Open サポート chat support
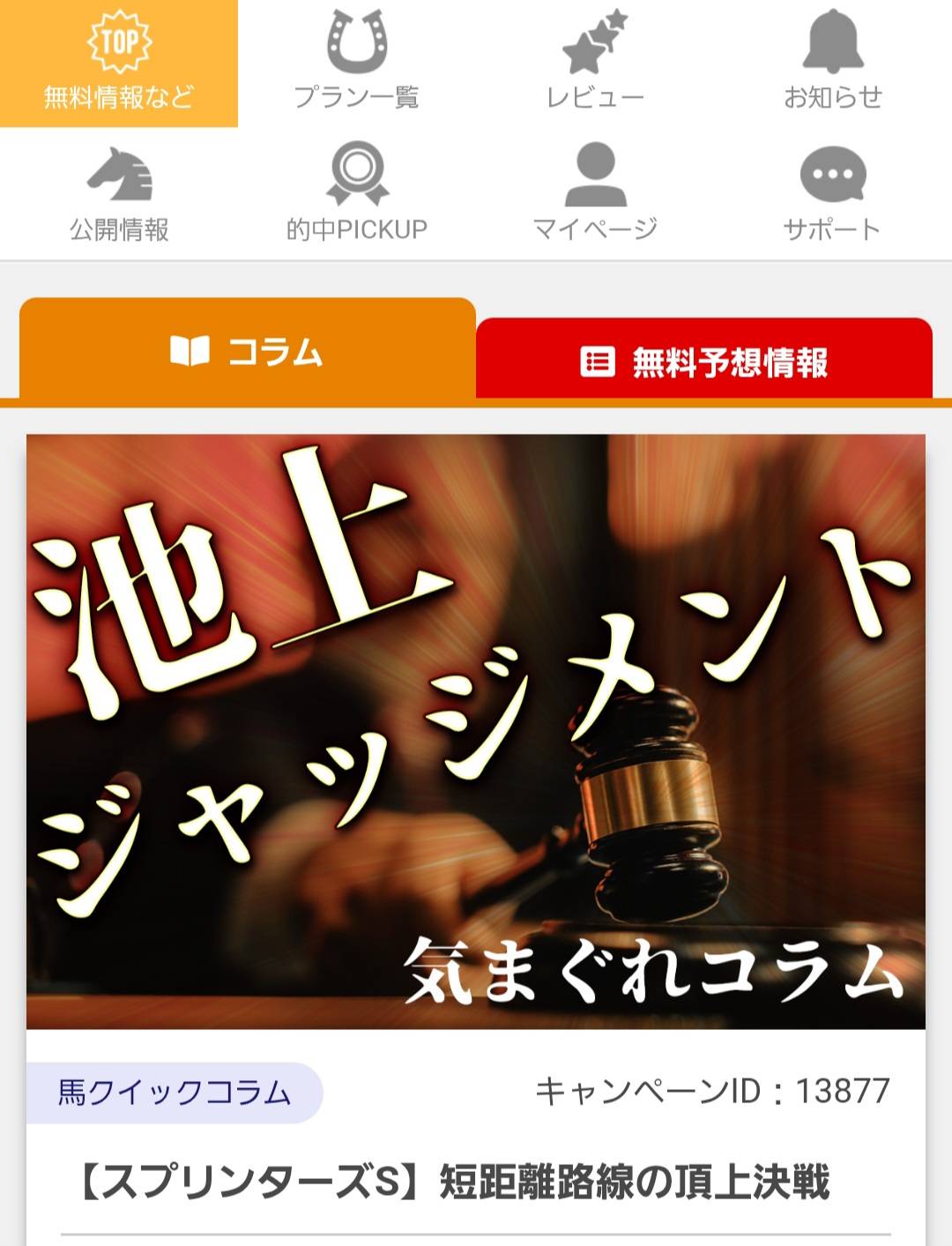Image resolution: width=952 pixels, height=1246 pixels. coord(833,196)
